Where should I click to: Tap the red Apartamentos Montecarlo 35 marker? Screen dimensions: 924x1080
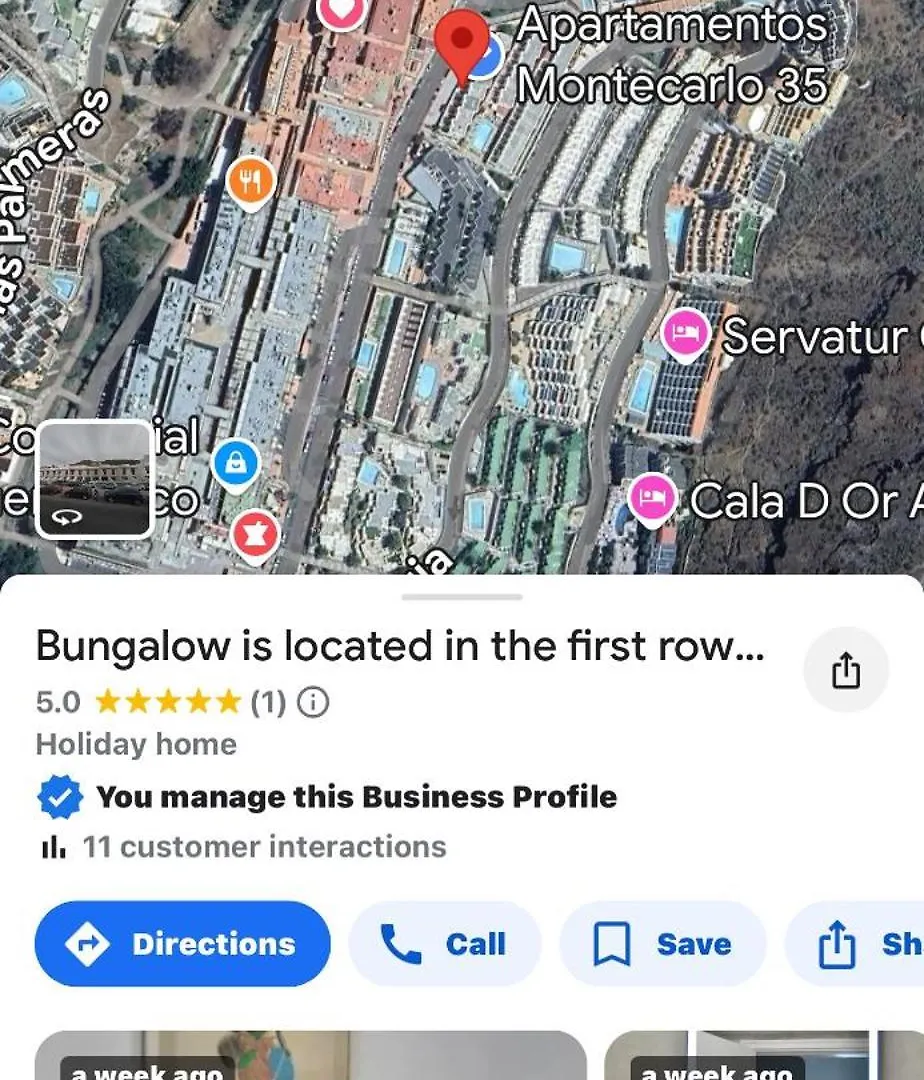(x=461, y=42)
